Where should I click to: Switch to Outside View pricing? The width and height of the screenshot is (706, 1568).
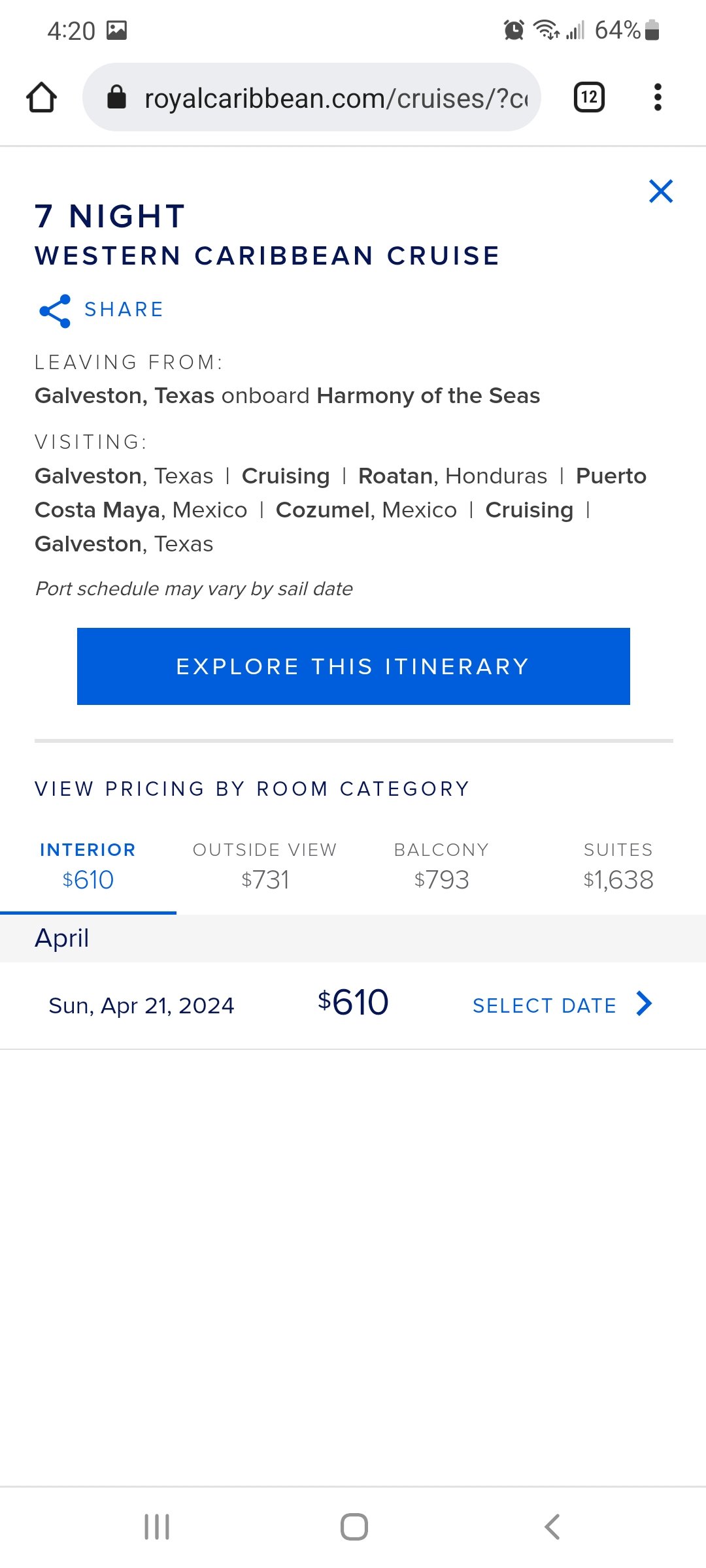[265, 866]
